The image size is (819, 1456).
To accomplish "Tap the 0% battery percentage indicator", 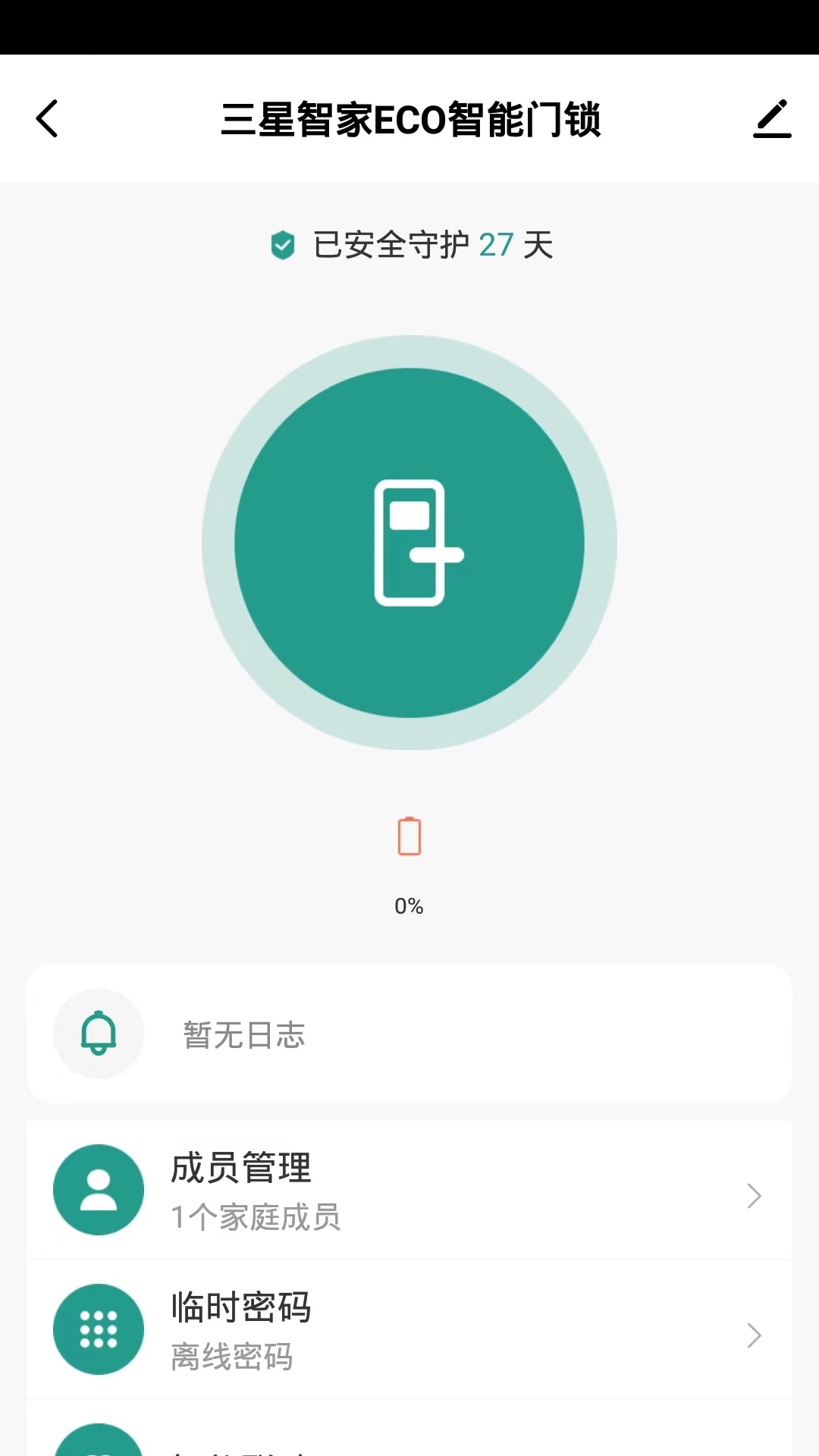I will tap(409, 904).
